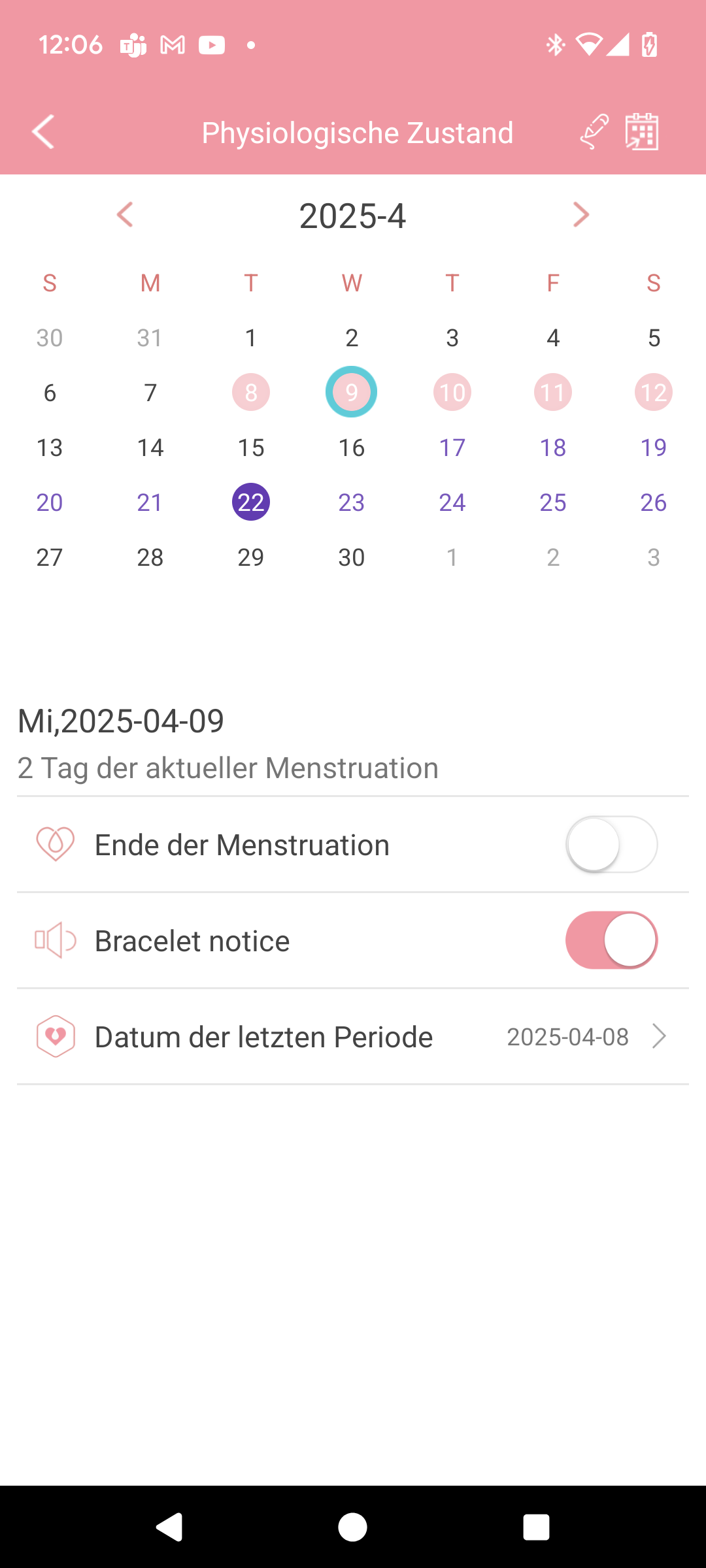Go to the next month arrow

click(580, 214)
